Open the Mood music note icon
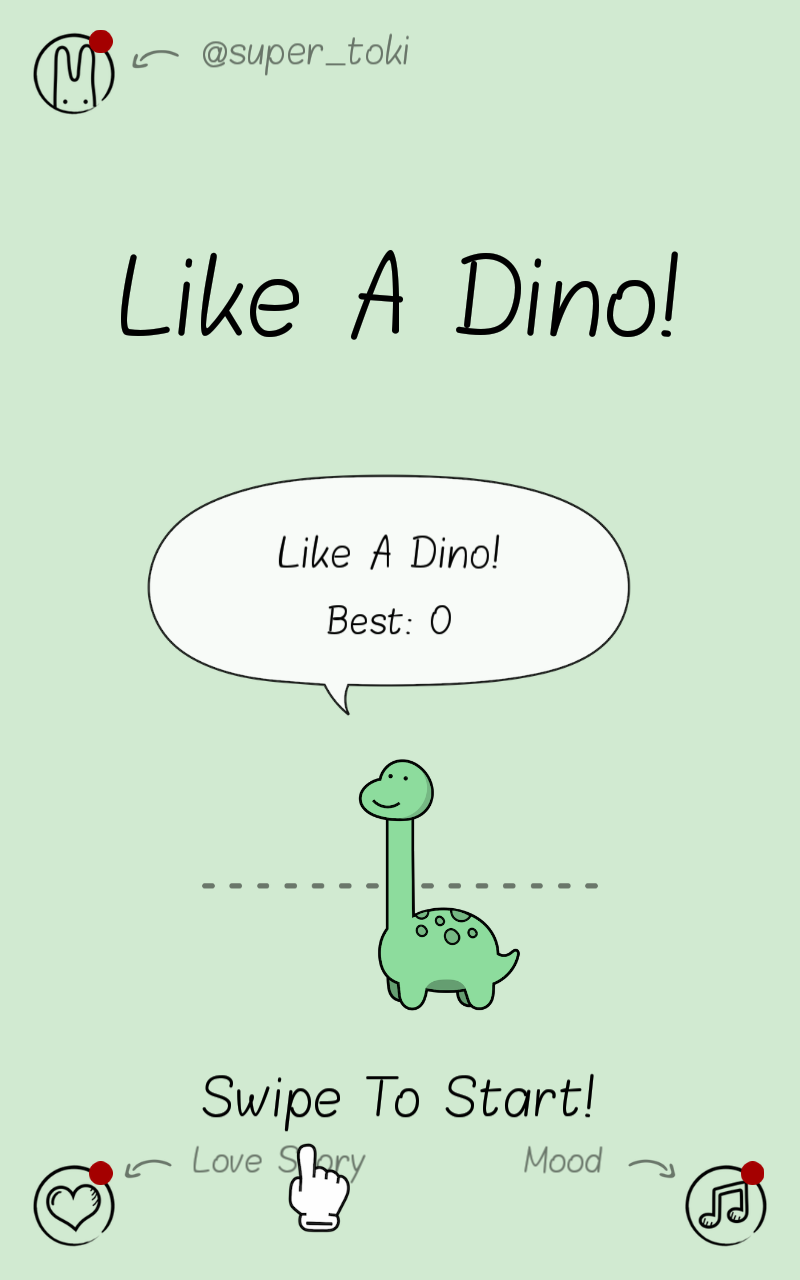 [725, 1205]
